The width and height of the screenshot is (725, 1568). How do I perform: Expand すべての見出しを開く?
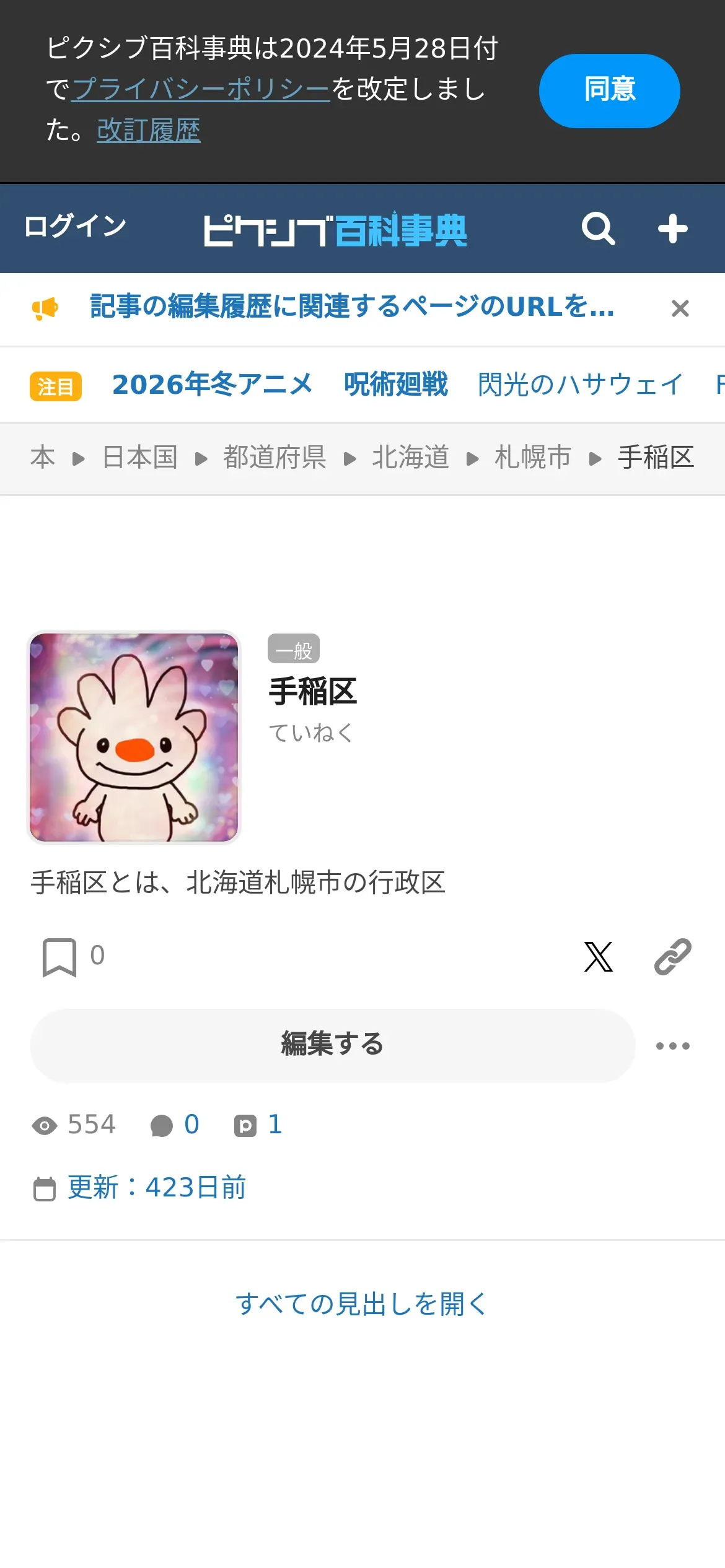[x=362, y=1304]
